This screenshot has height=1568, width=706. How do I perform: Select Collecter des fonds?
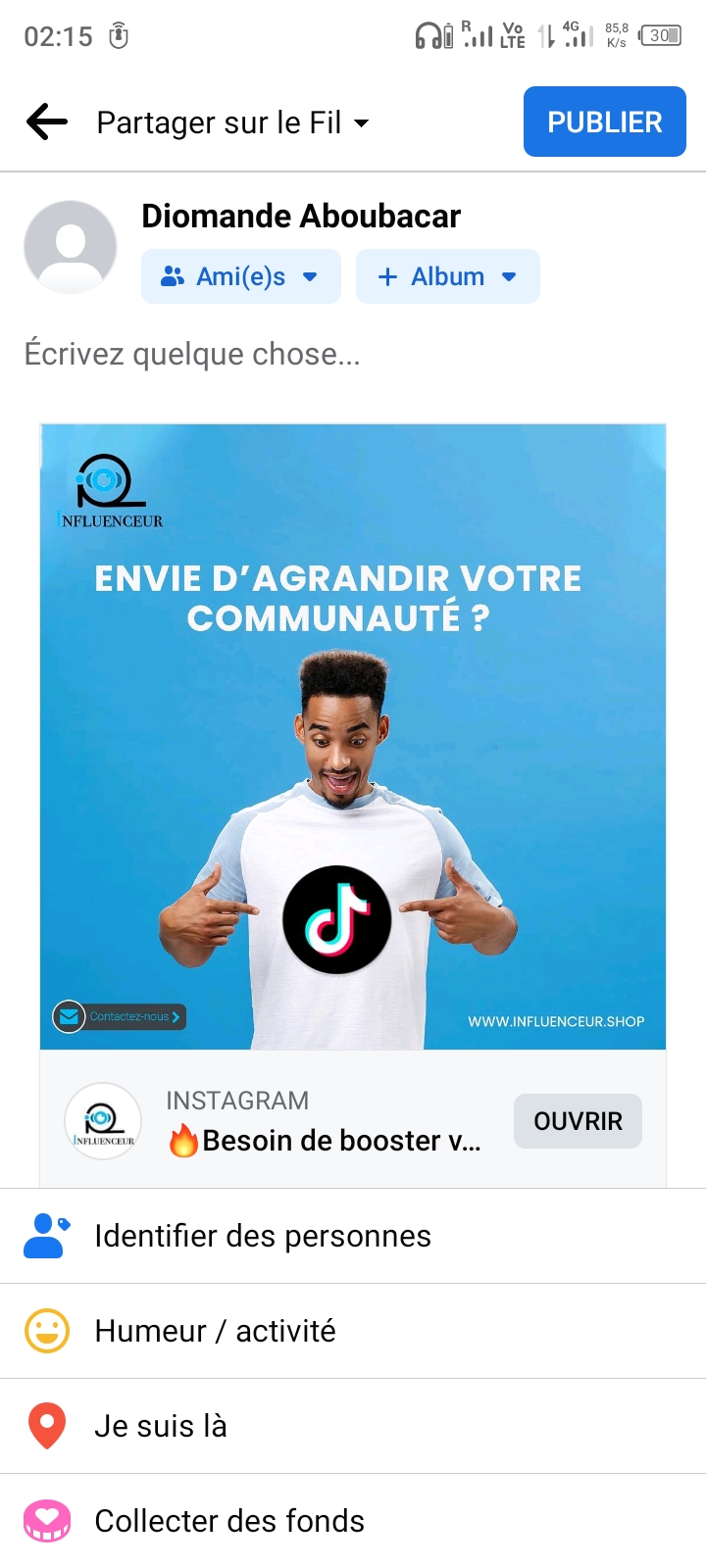[x=353, y=1521]
